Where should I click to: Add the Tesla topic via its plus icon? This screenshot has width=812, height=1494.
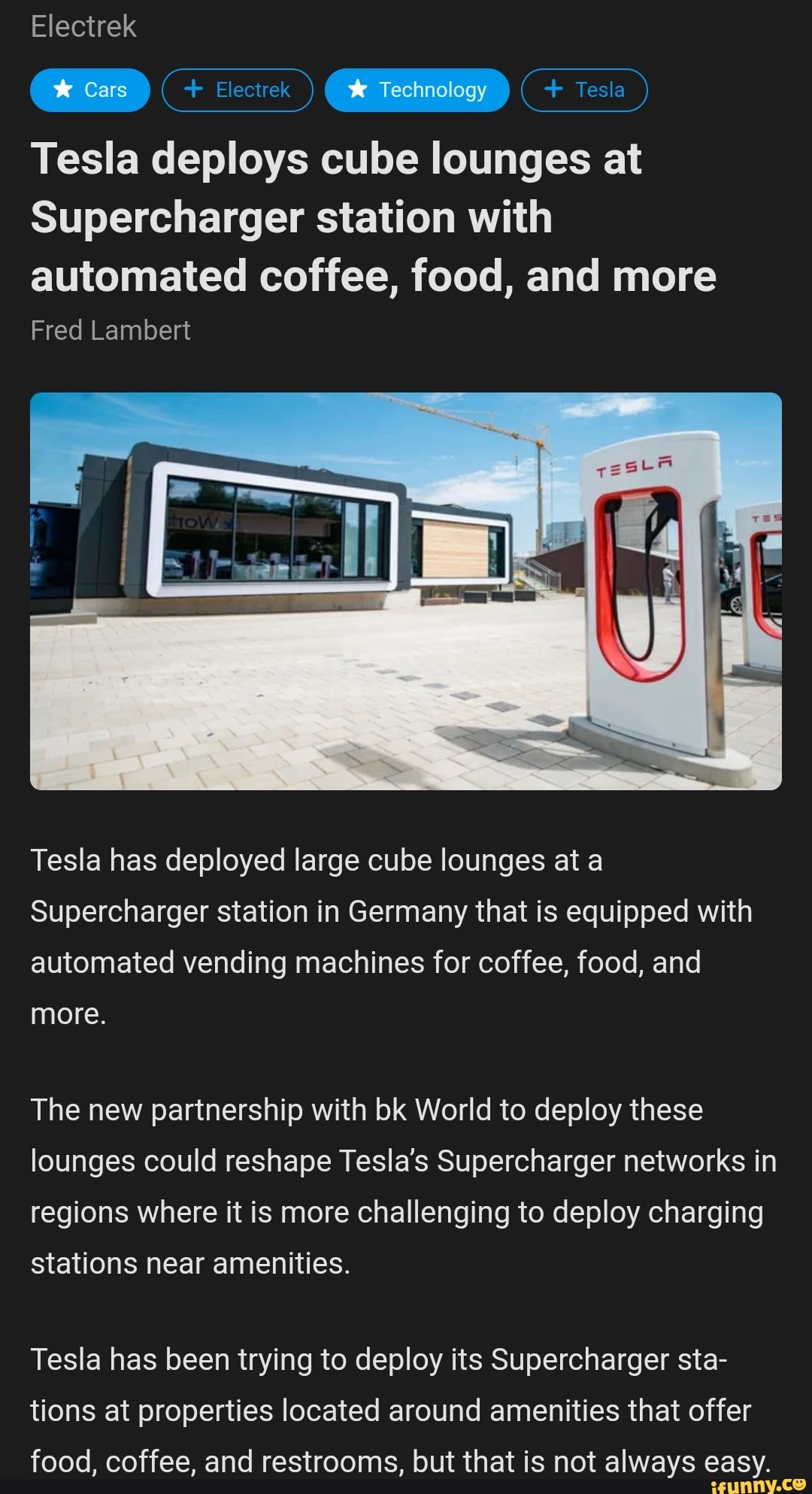tap(554, 89)
